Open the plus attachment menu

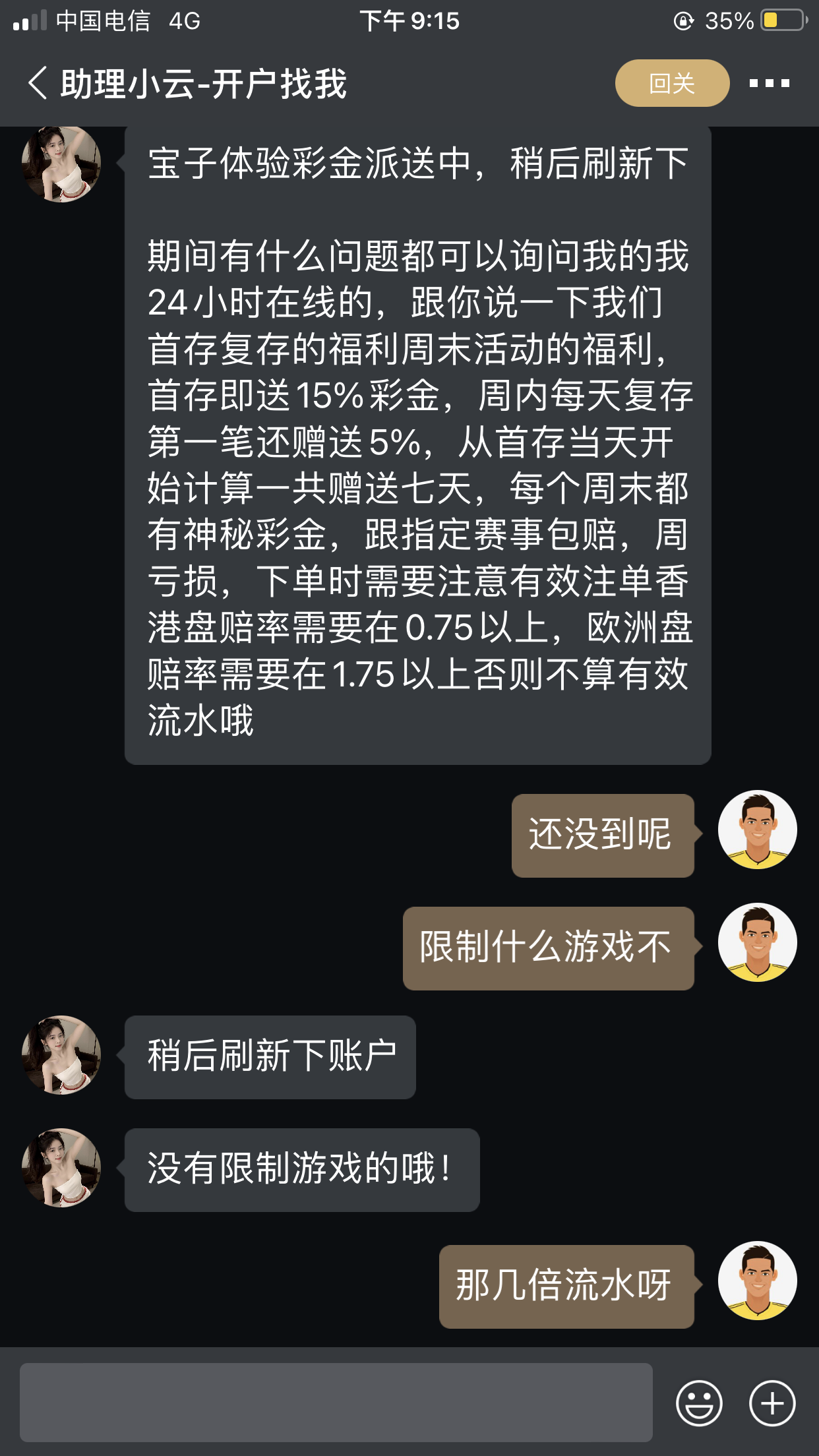[772, 1403]
